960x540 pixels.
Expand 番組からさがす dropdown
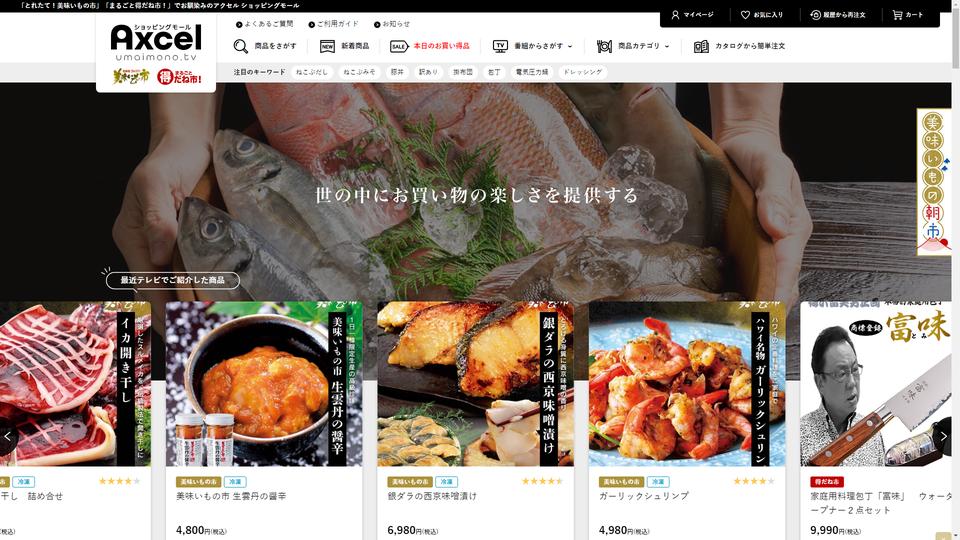pos(533,46)
